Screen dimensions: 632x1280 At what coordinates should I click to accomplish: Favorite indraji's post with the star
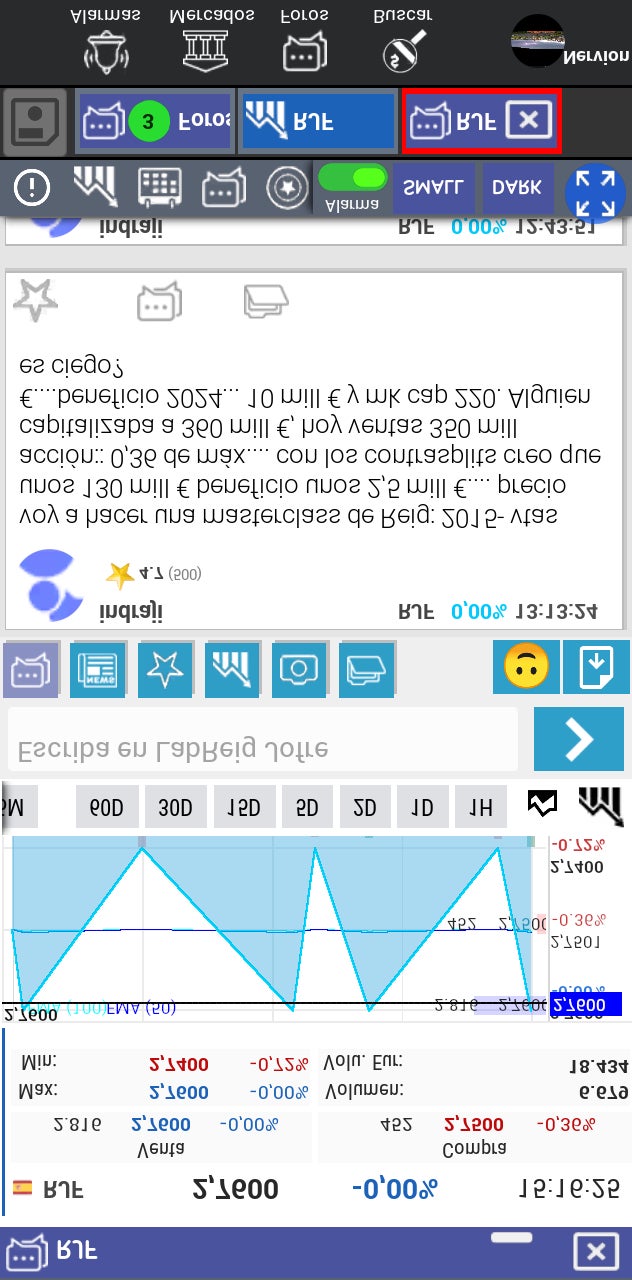click(35, 300)
